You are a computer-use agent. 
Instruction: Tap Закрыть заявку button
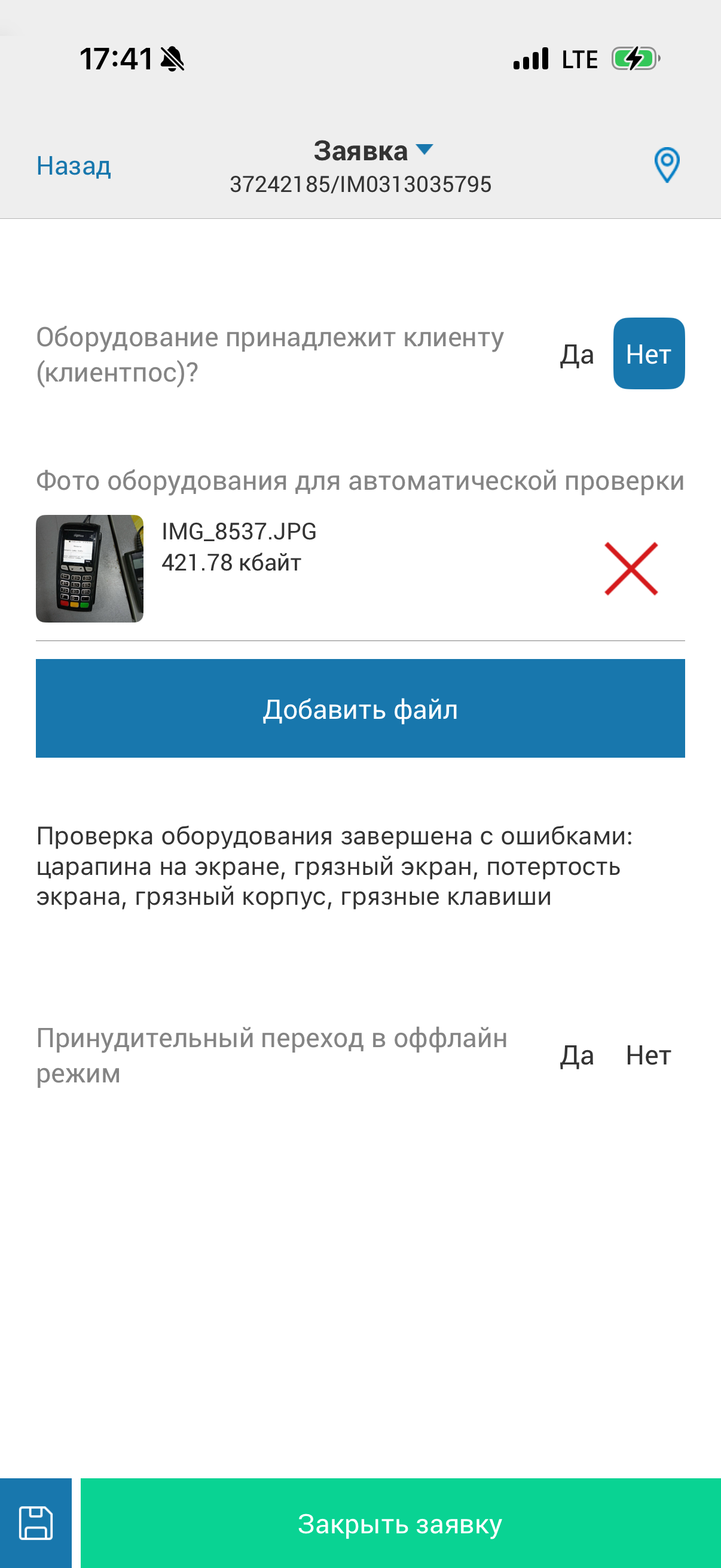pyautogui.click(x=401, y=1524)
